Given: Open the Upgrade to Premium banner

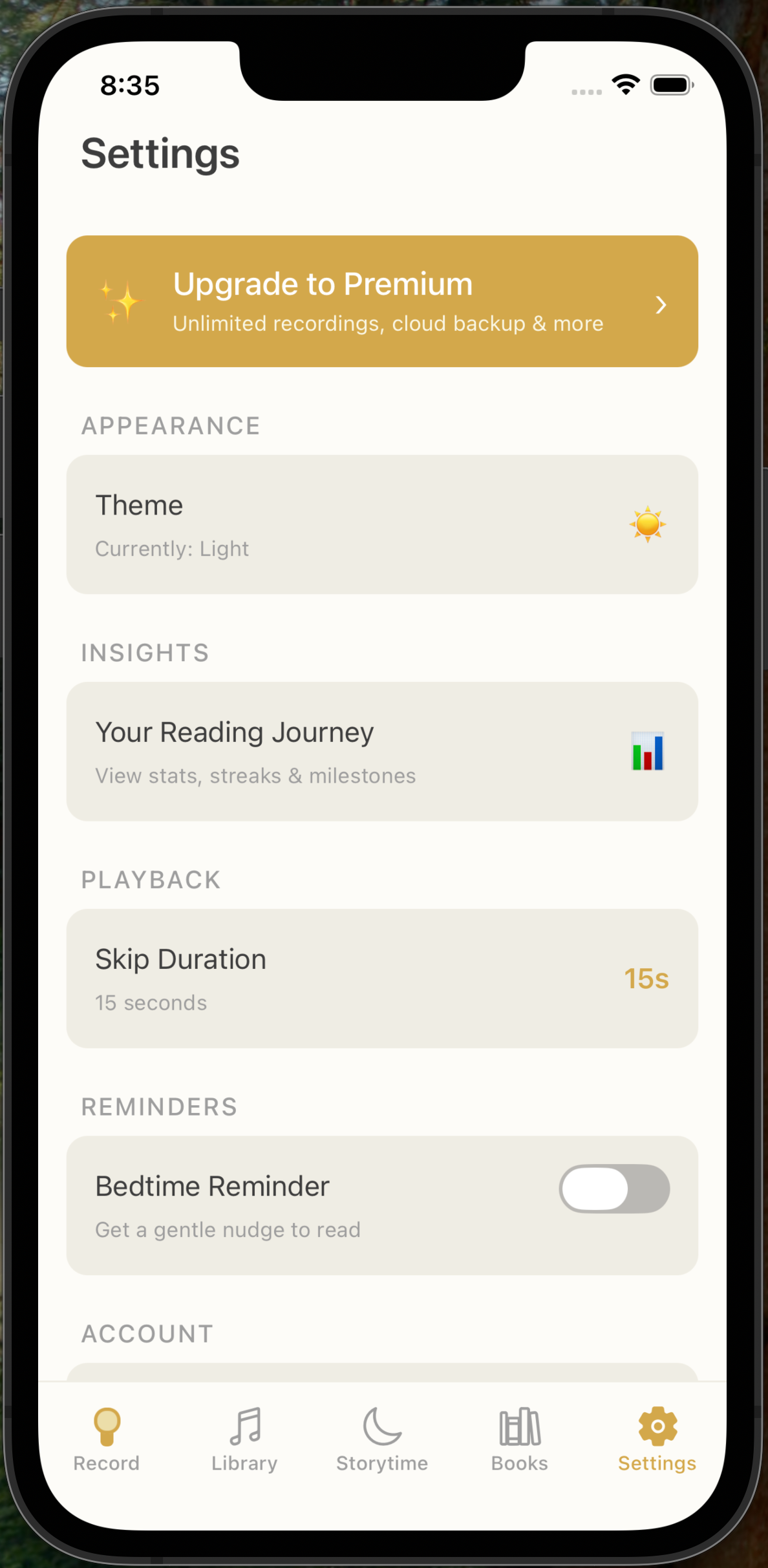Looking at the screenshot, I should click(x=381, y=301).
